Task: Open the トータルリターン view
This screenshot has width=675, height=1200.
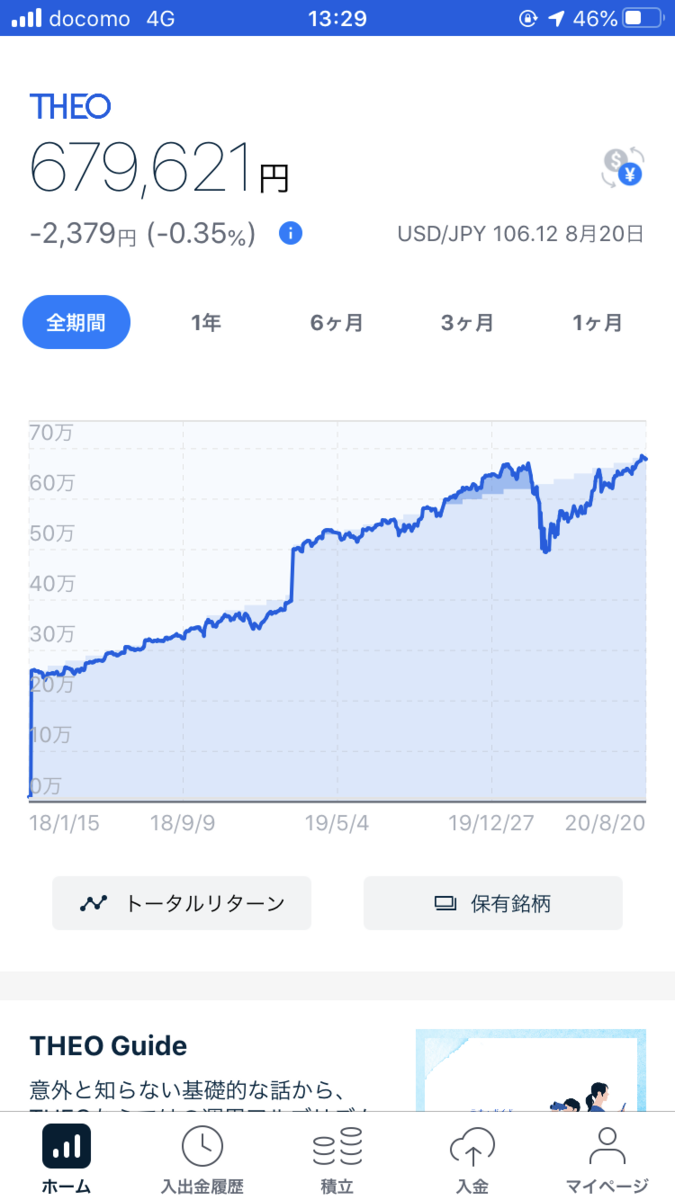Action: click(x=182, y=903)
